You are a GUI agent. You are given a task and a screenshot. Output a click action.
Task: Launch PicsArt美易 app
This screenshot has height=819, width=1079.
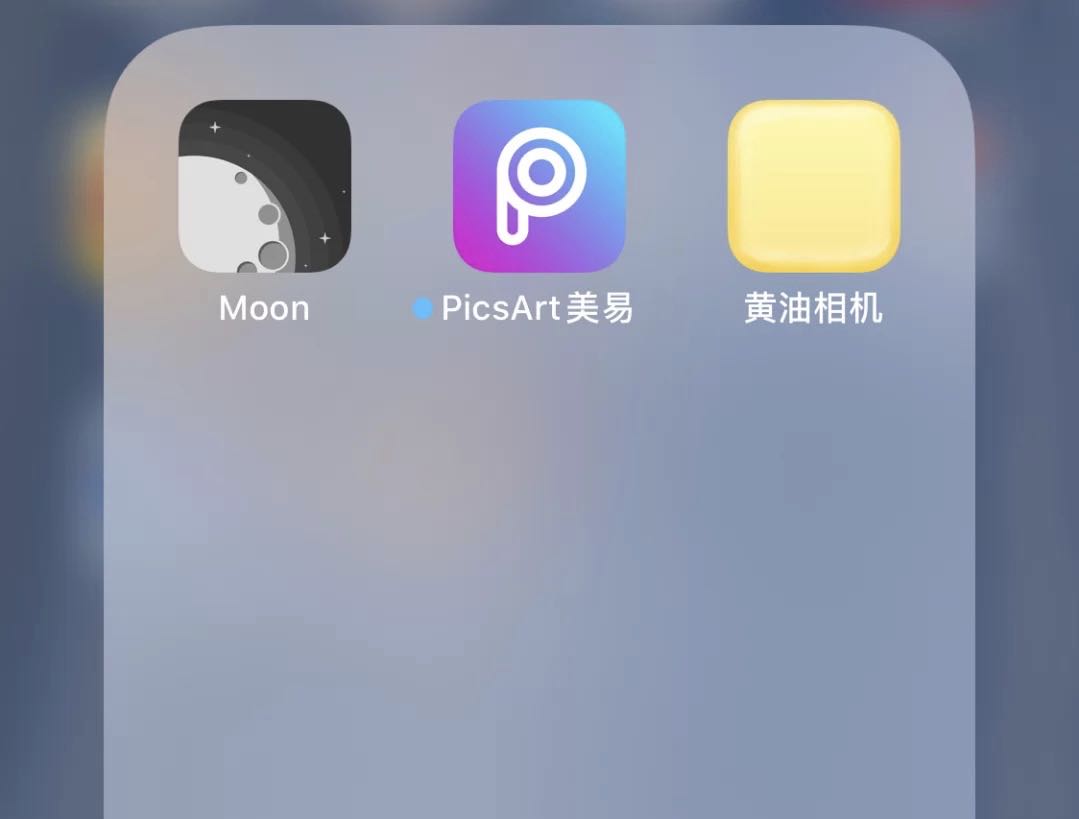coord(539,187)
